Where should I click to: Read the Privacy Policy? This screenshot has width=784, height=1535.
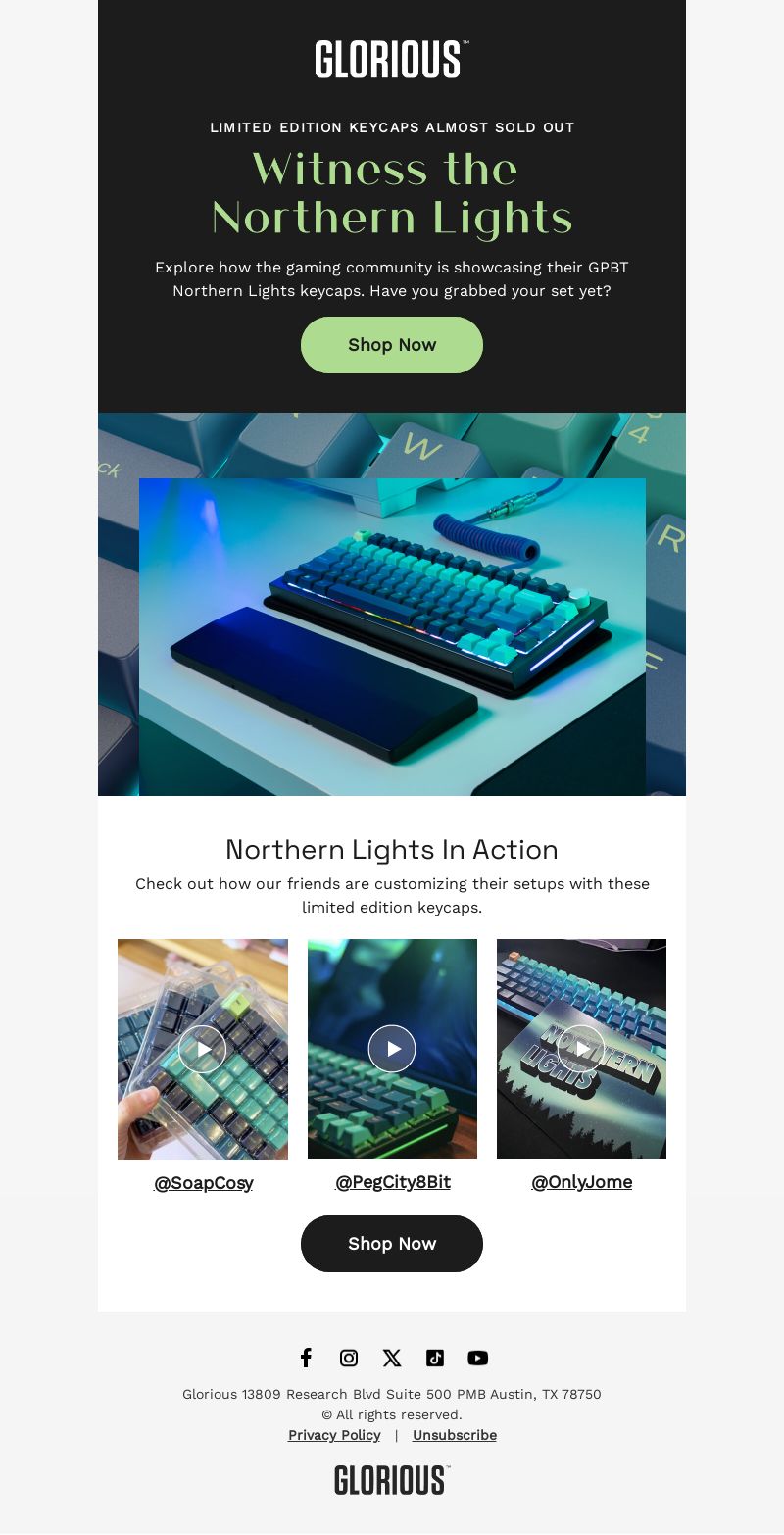(x=334, y=1435)
